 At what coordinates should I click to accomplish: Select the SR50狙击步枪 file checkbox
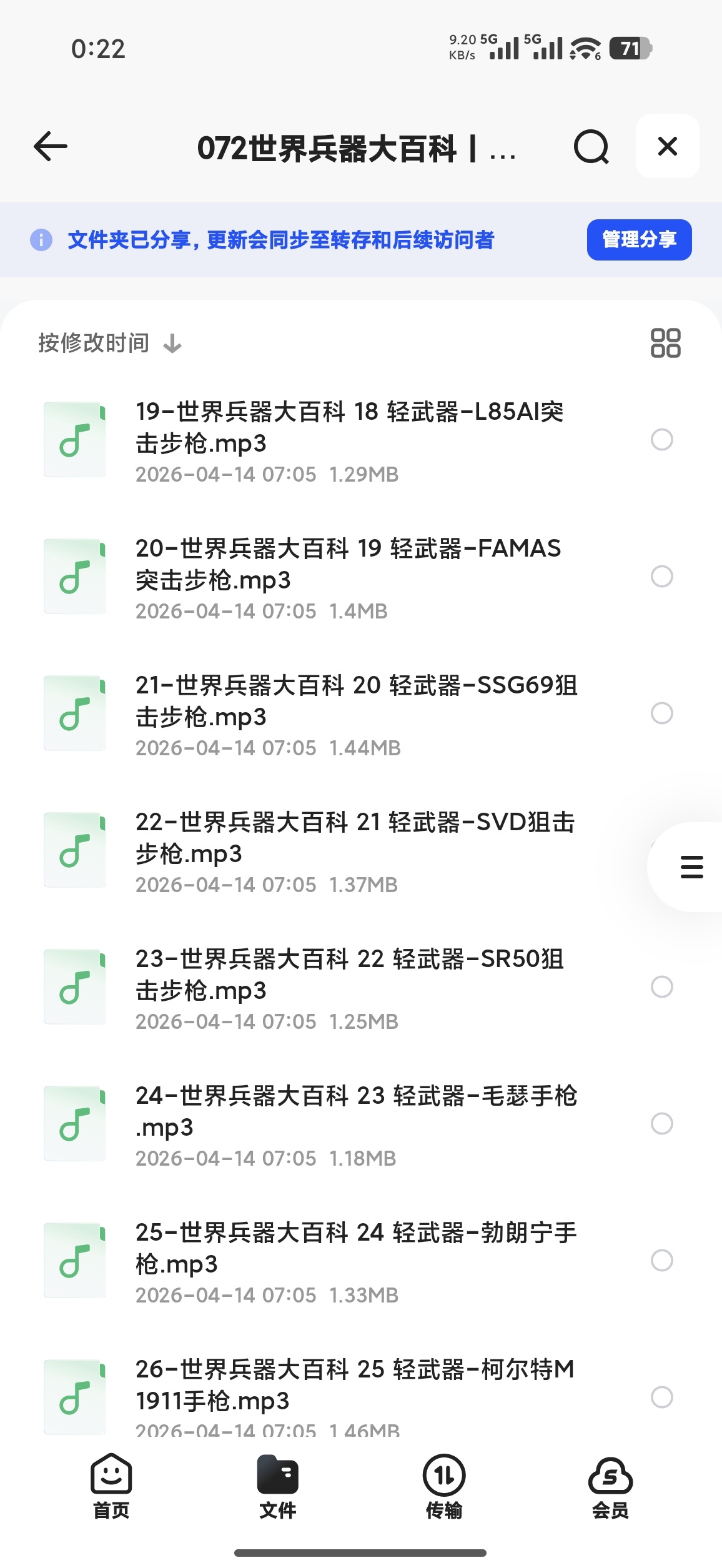pos(661,987)
